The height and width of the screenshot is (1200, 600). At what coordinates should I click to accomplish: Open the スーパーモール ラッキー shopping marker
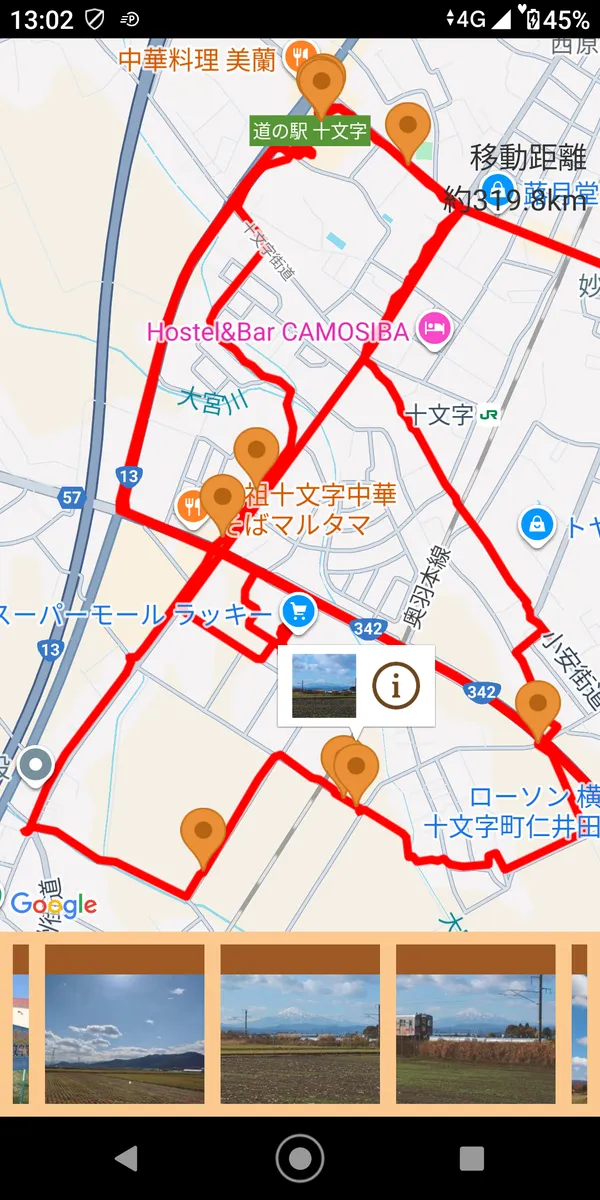297,612
